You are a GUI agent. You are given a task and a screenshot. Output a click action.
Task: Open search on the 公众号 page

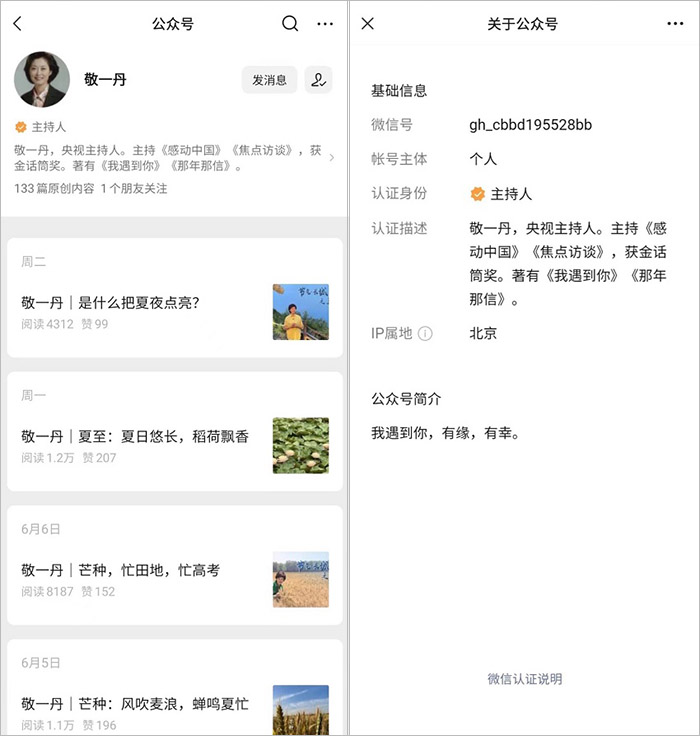coord(290,24)
